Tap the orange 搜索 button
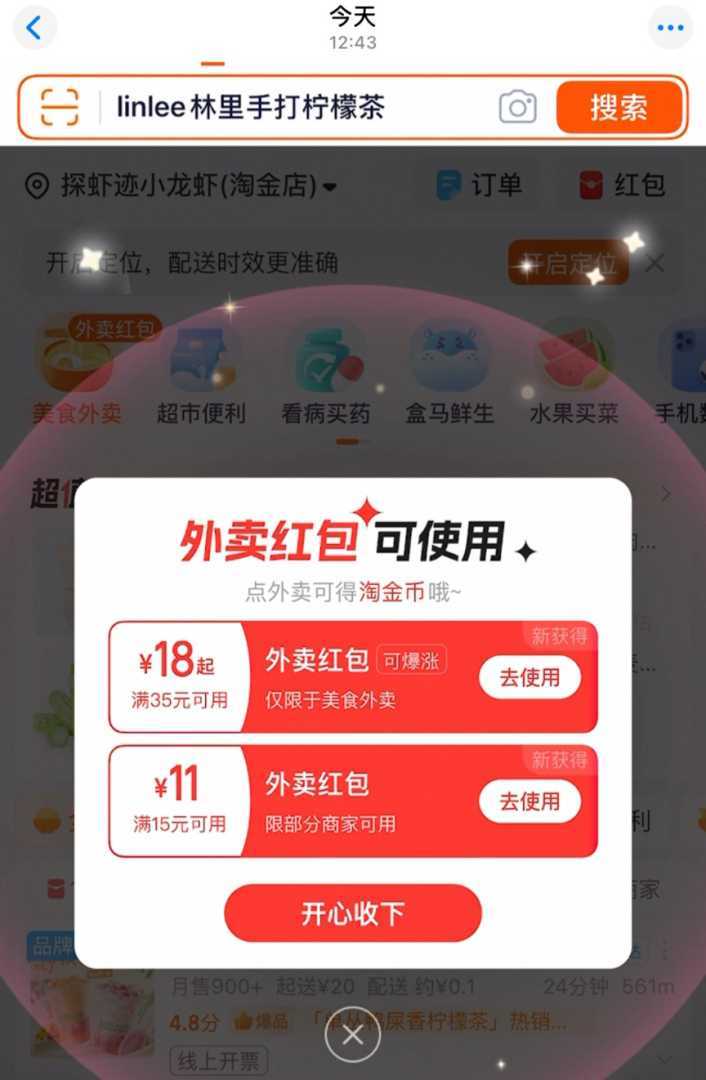The image size is (706, 1080). tap(618, 107)
